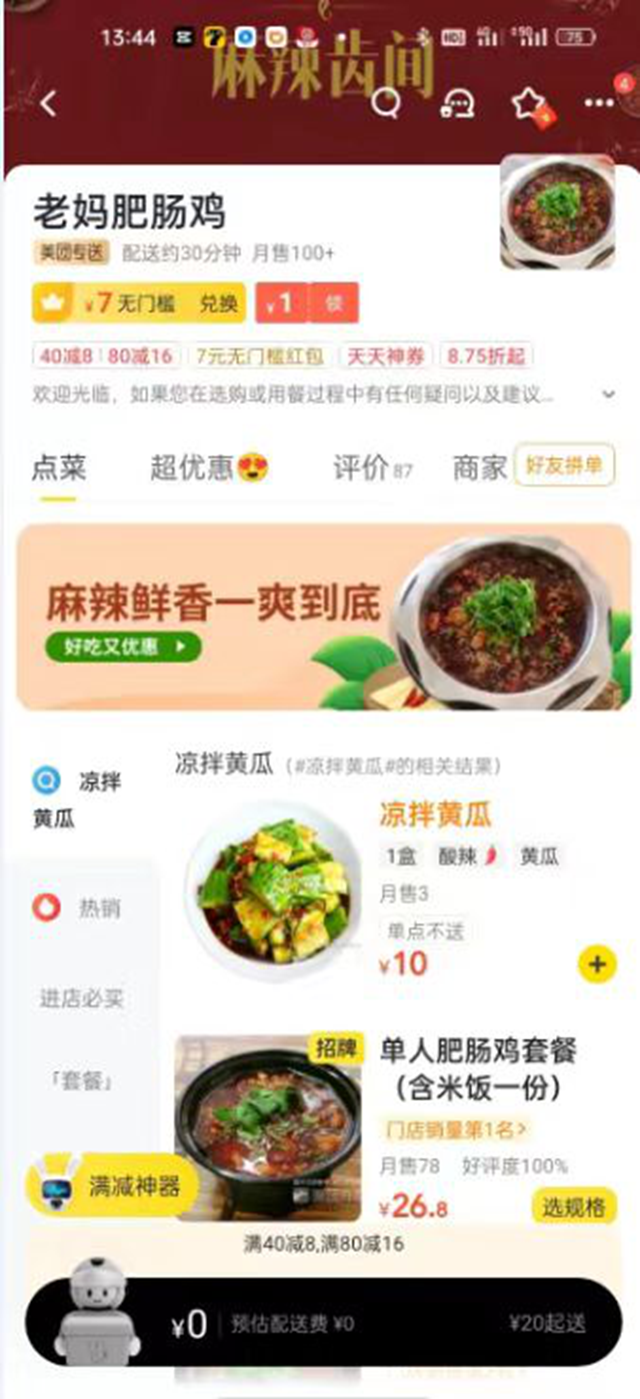Choose options via 选规格 for 单人肥肠鸡套餐
Screen dimensions: 640x1399
pyautogui.click(x=573, y=1206)
